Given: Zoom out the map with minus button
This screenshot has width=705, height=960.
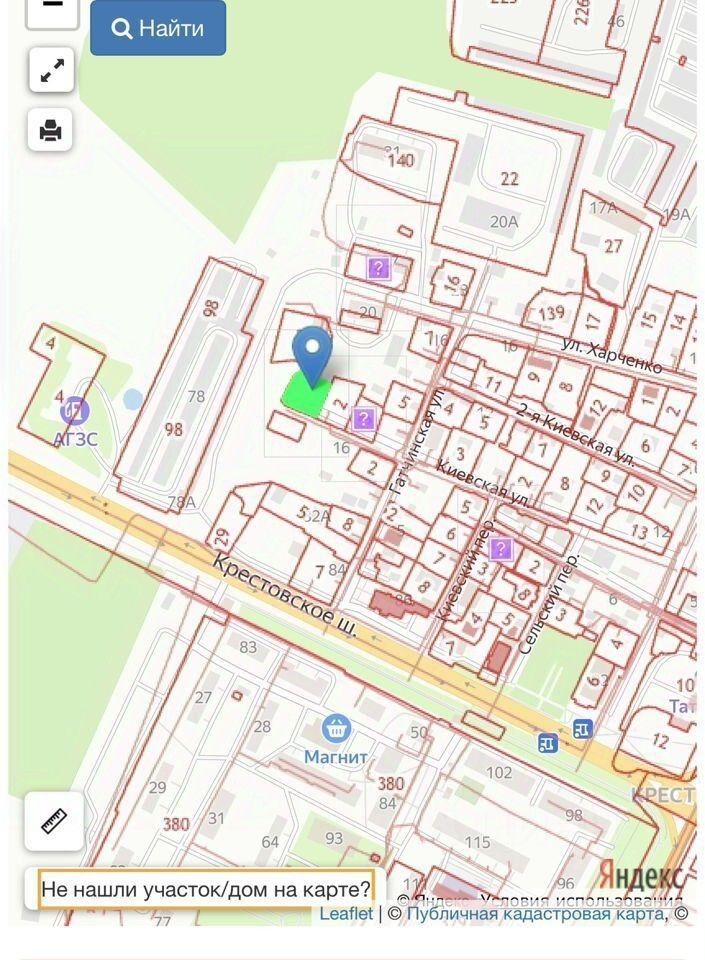Looking at the screenshot, I should [x=52, y=8].
